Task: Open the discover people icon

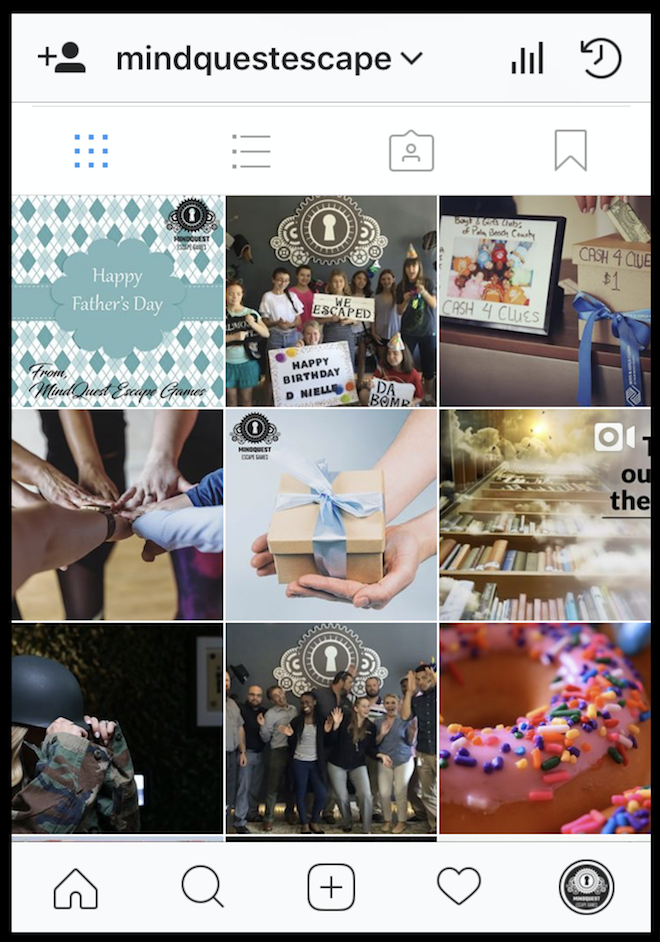Action: pyautogui.click(x=62, y=59)
